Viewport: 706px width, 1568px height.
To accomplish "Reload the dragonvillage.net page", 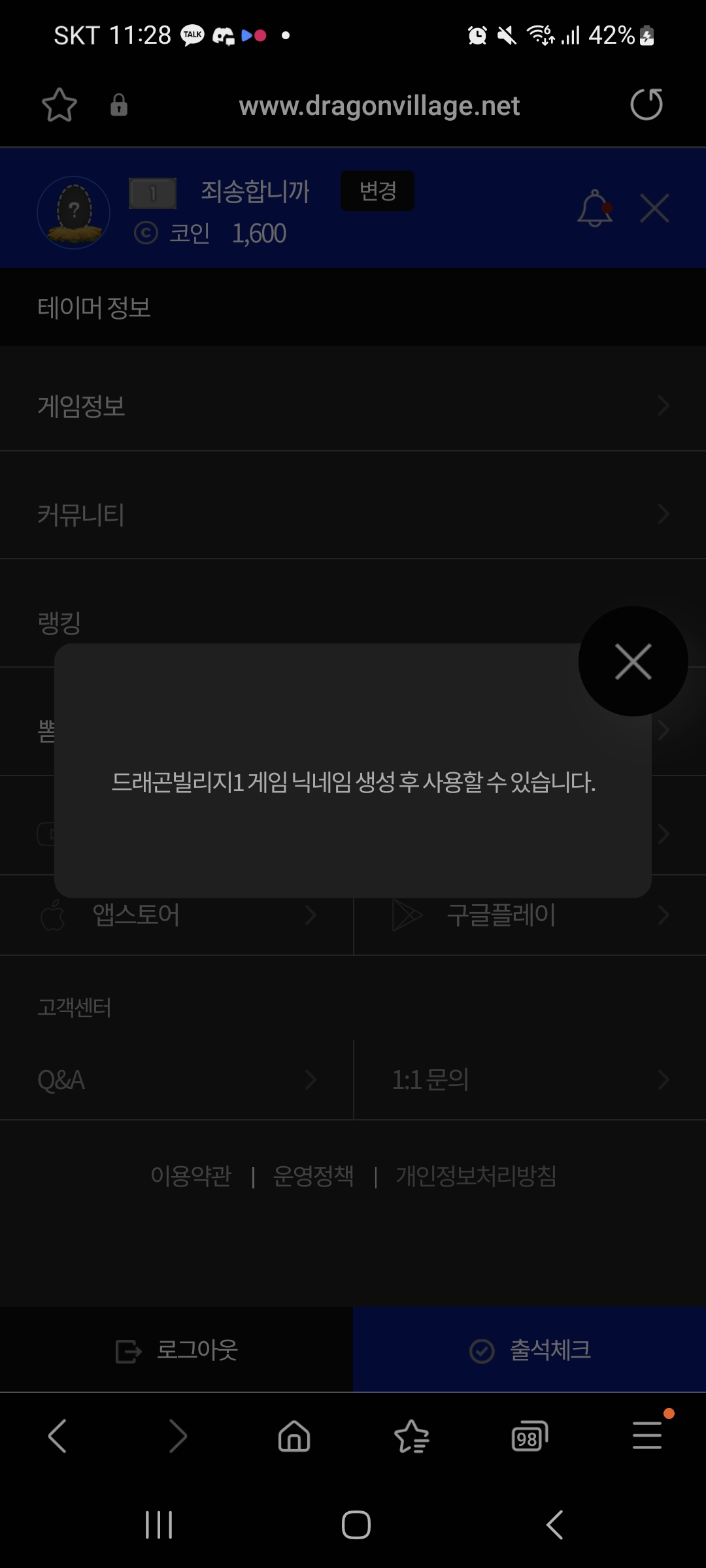I will pos(646,105).
